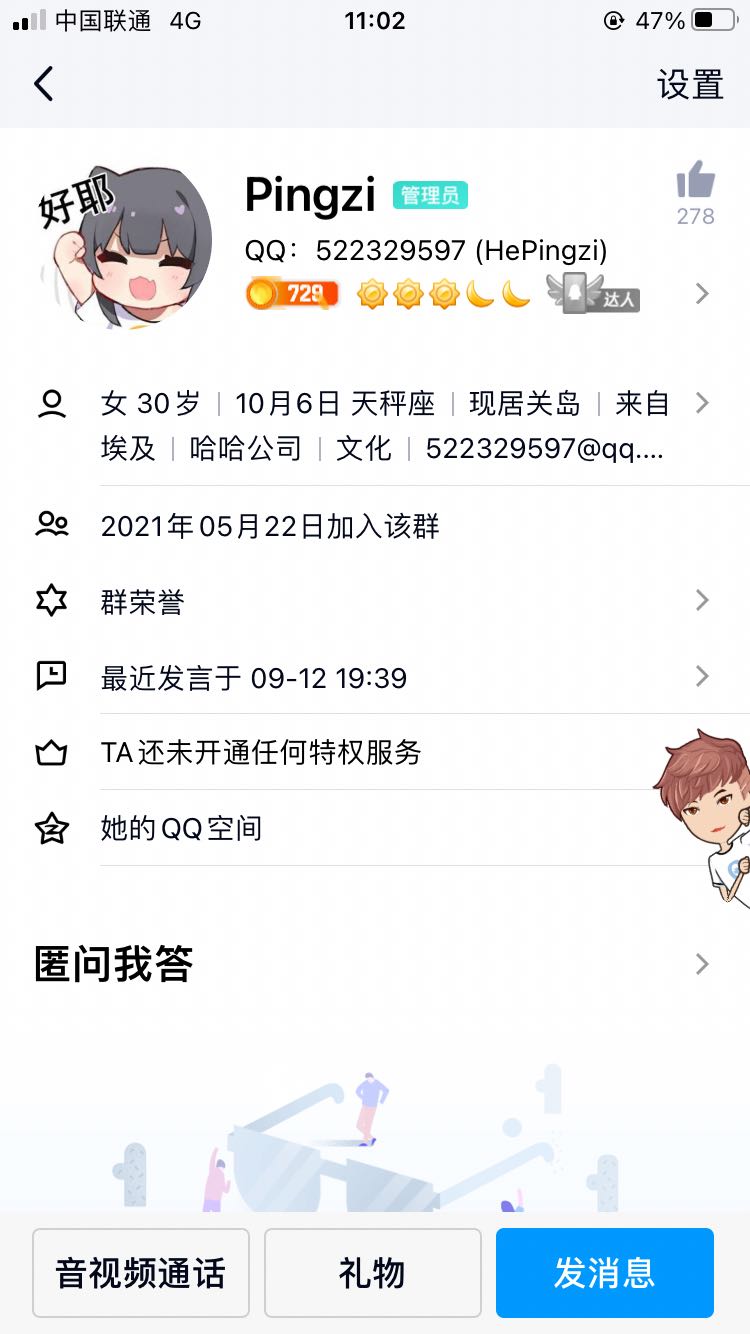The image size is (750, 1334).
Task: Expand the recent message entry via its chevron
Action: (702, 678)
